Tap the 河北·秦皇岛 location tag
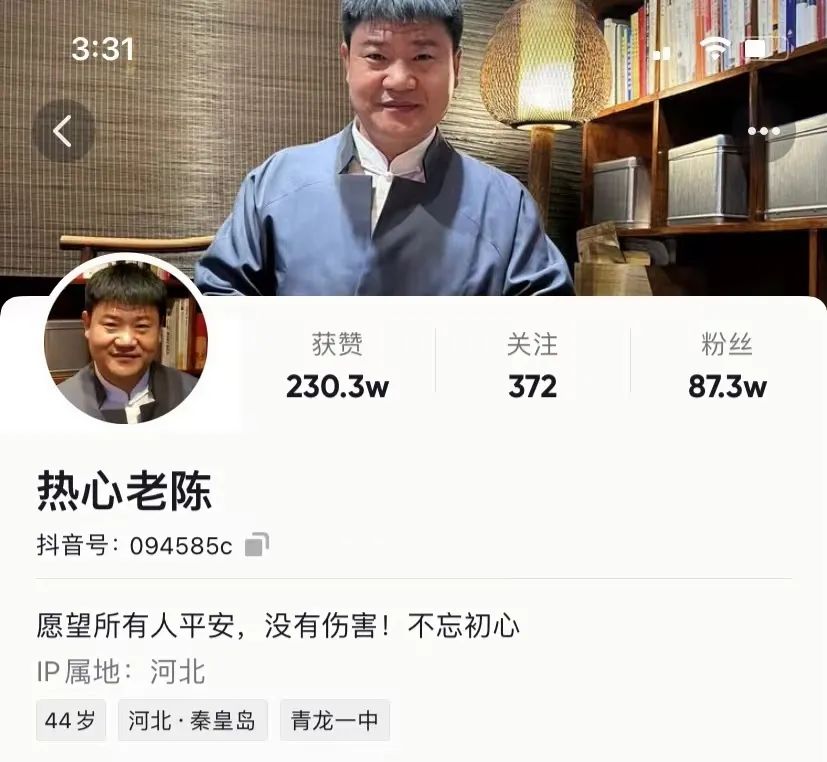This screenshot has height=762, width=827. 192,720
